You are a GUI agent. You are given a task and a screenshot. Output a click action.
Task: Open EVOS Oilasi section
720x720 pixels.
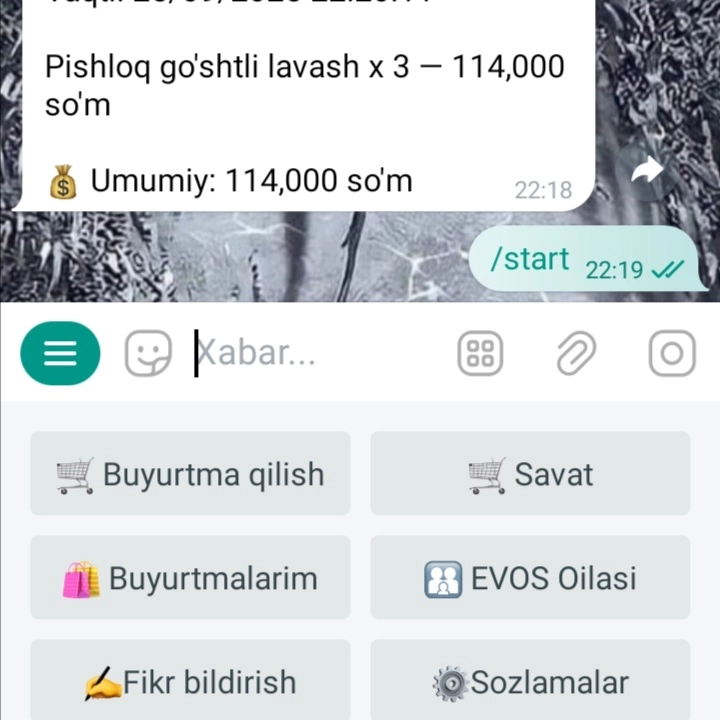pos(530,578)
